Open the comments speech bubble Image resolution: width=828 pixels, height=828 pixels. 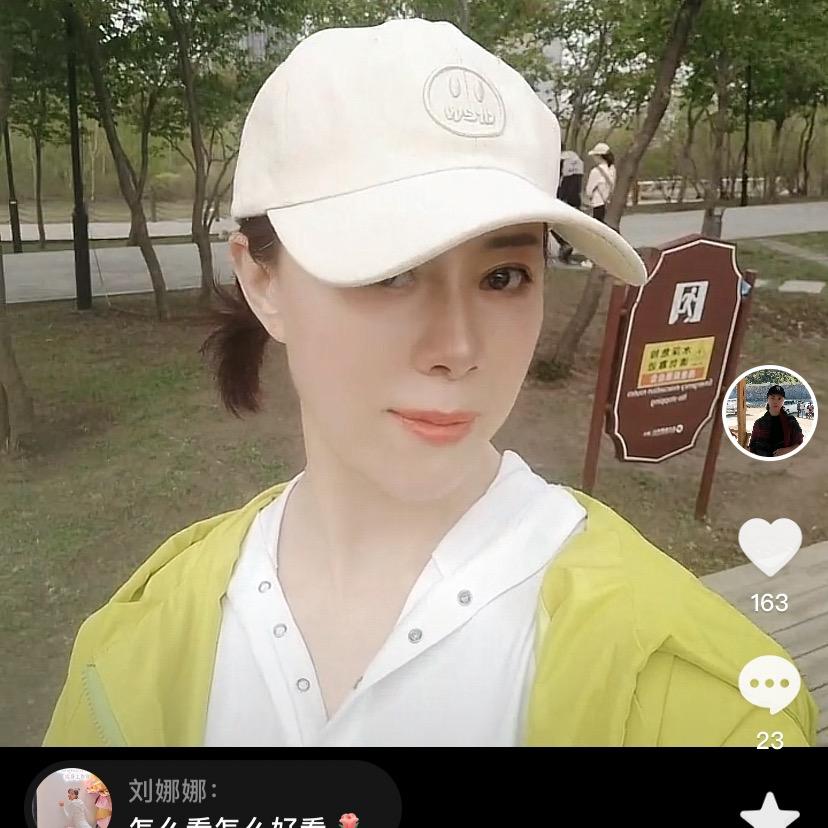(x=769, y=685)
